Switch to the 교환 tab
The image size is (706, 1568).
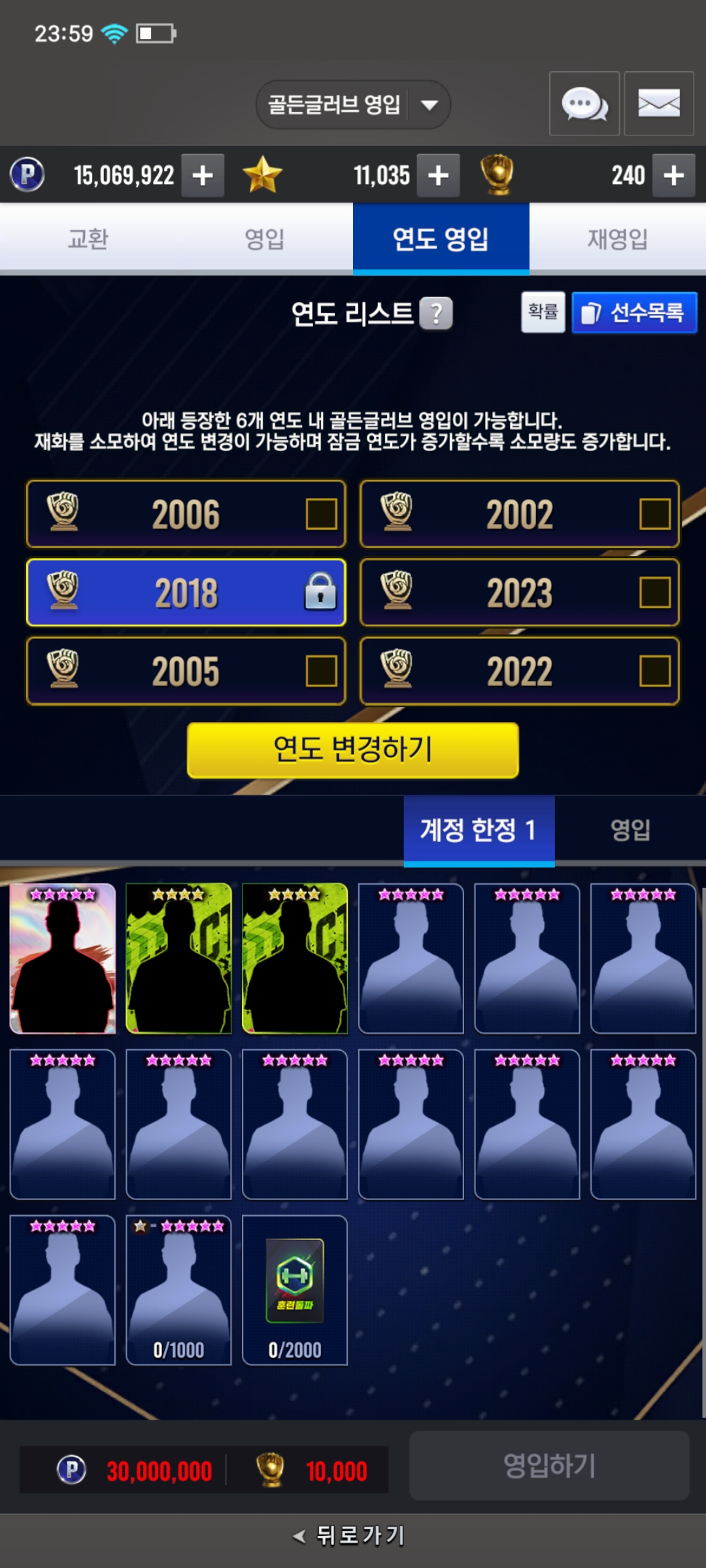pos(88,238)
